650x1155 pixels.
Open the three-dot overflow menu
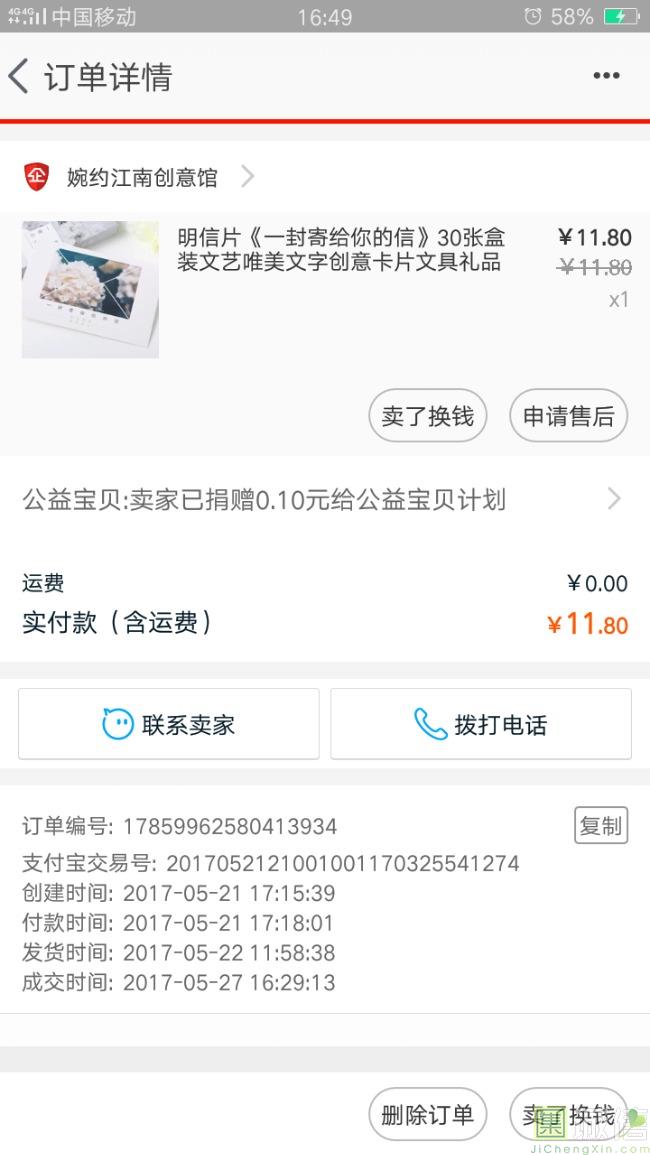606,76
